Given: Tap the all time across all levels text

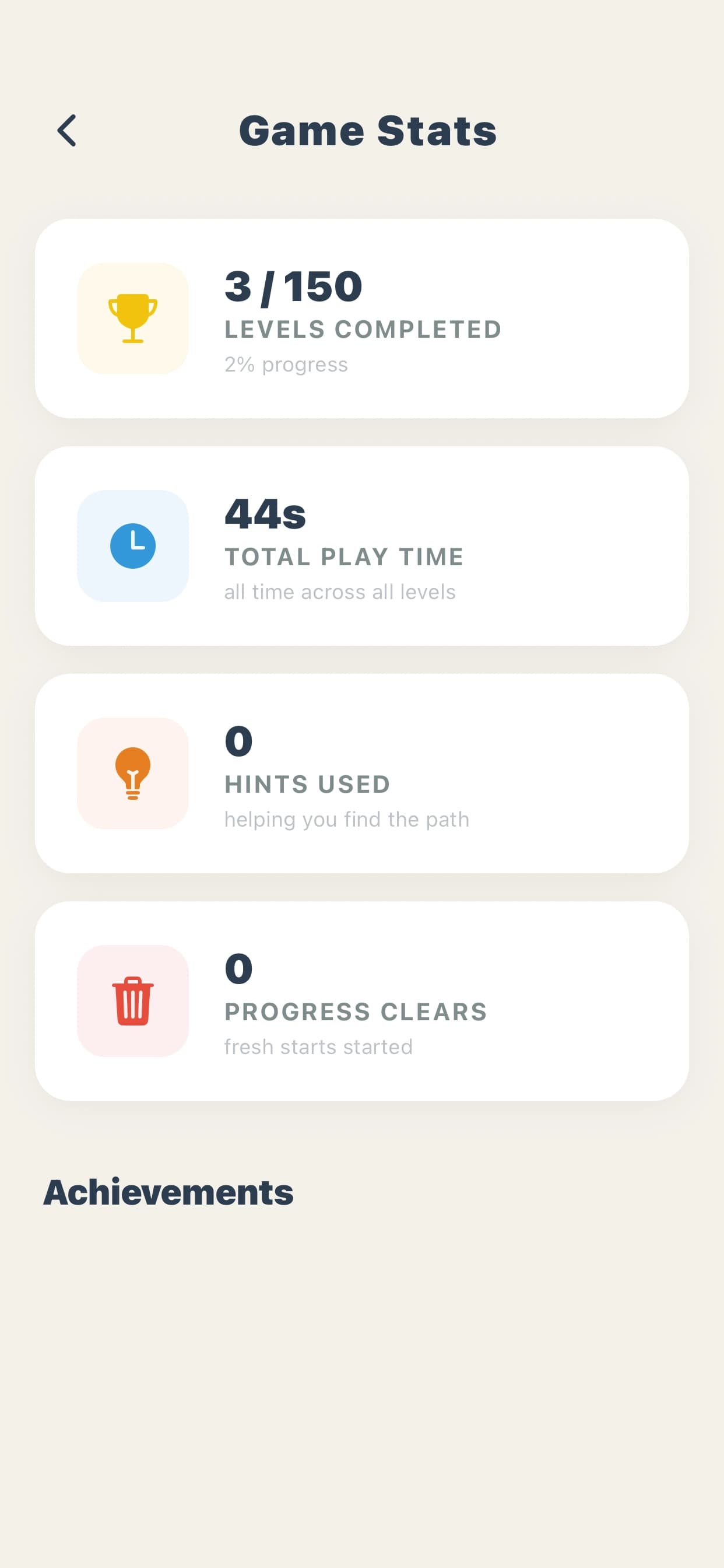Looking at the screenshot, I should click(340, 590).
